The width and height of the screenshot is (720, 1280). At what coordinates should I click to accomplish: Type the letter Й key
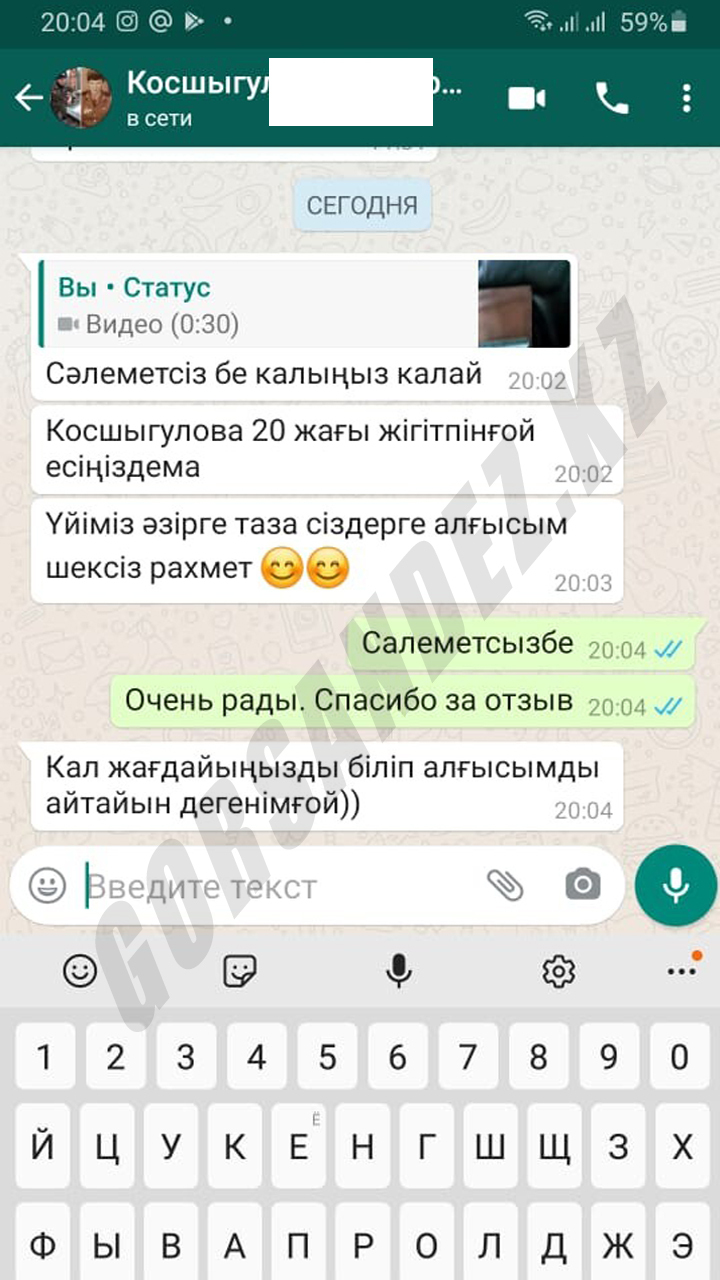(43, 1147)
